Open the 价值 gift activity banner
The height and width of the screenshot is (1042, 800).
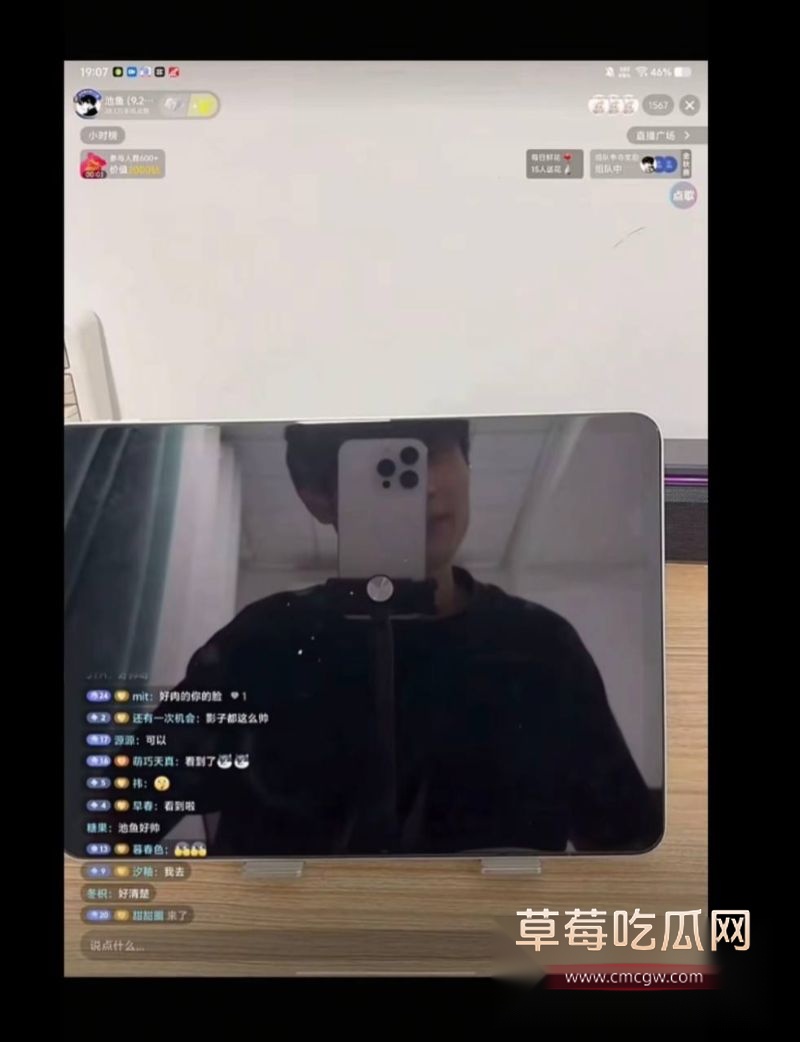(123, 164)
